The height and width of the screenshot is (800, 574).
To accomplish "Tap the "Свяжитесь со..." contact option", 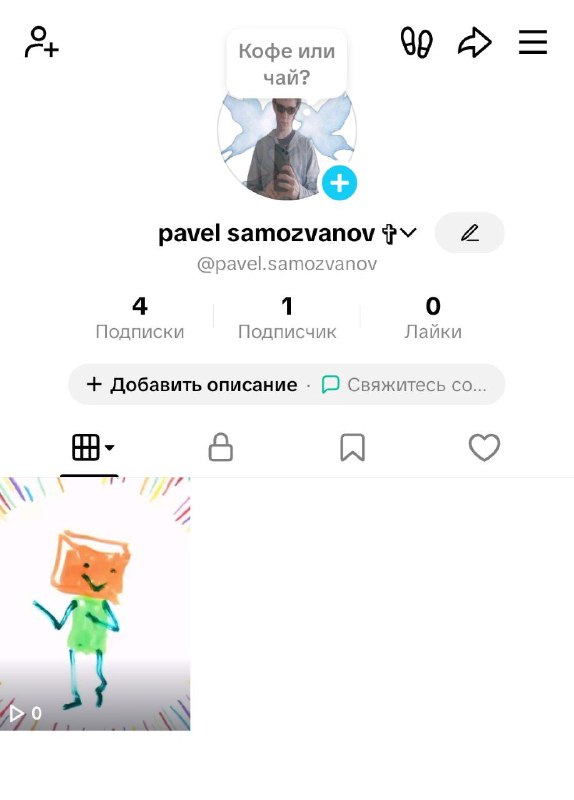I will (404, 384).
